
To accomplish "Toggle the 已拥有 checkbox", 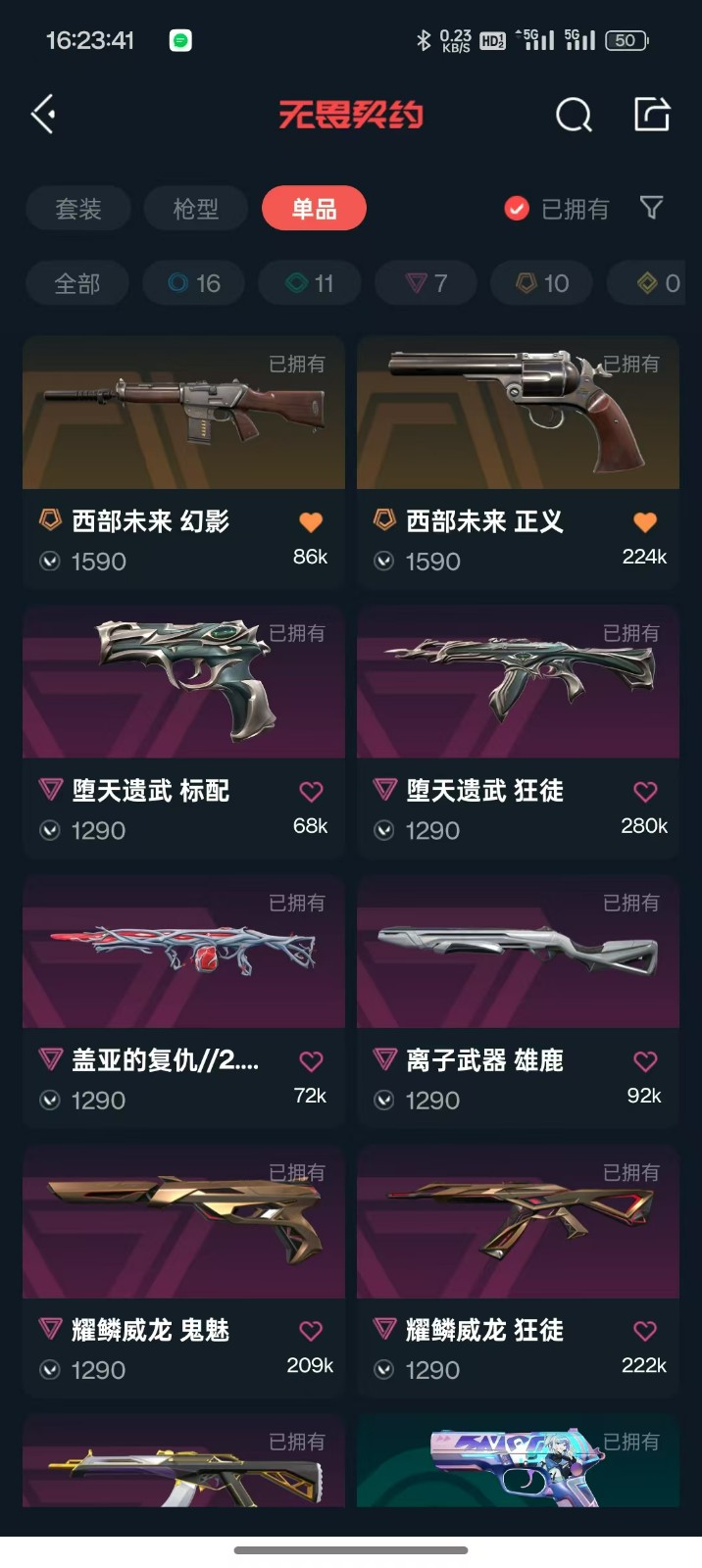I will 517,209.
